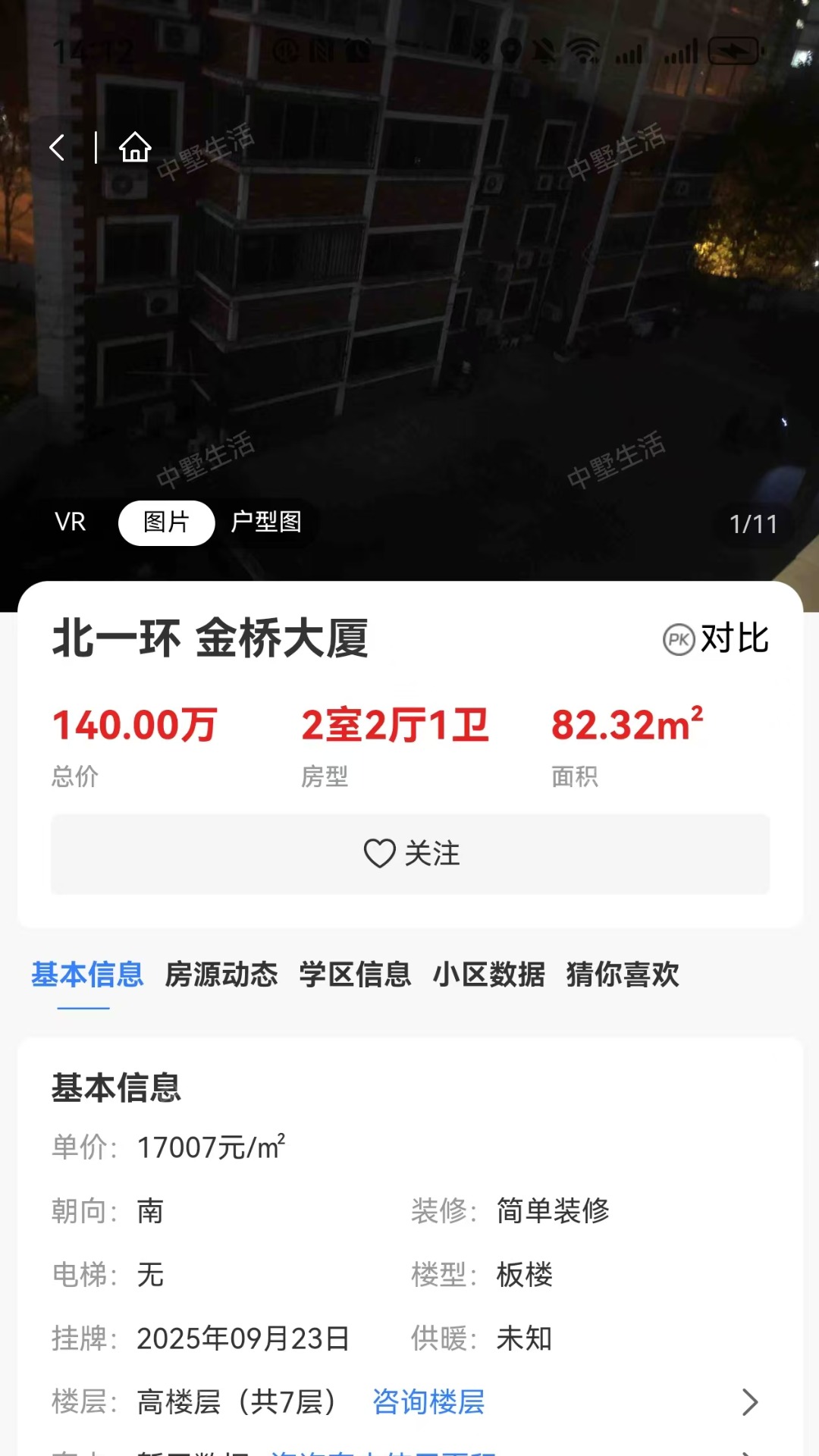Tap the back arrow icon
The width and height of the screenshot is (819, 1456).
point(57,147)
